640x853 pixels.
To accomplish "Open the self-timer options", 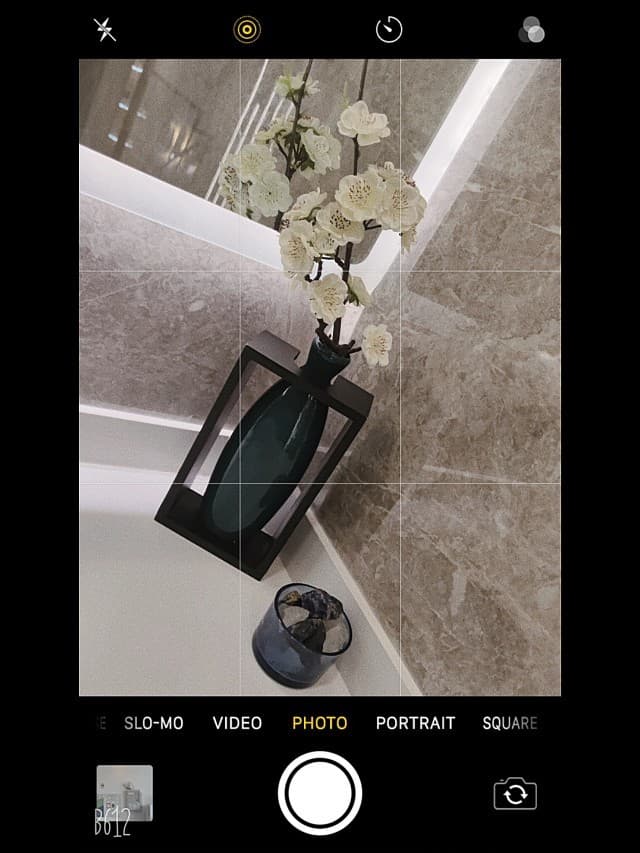I will [x=389, y=30].
